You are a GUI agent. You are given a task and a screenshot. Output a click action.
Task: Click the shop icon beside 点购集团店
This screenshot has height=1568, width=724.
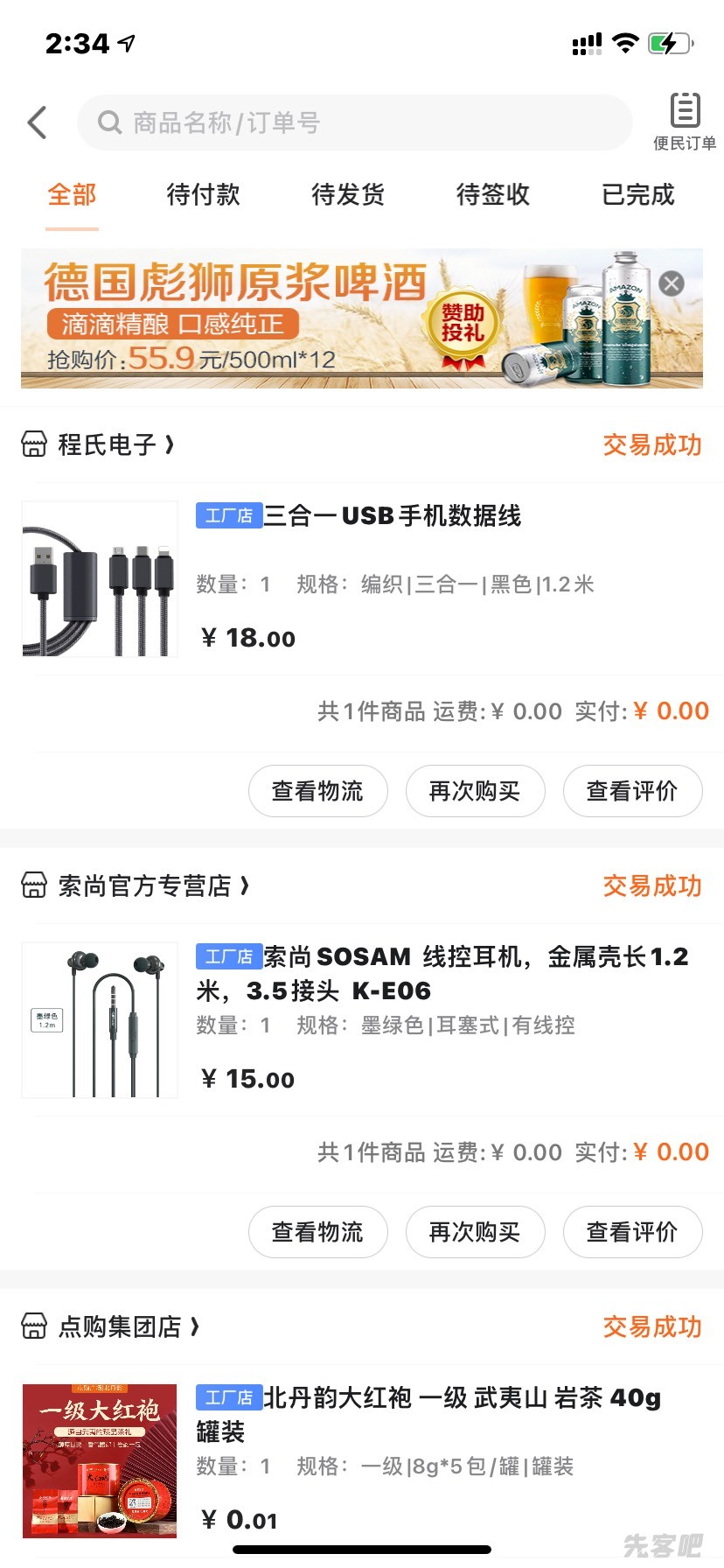click(34, 1326)
